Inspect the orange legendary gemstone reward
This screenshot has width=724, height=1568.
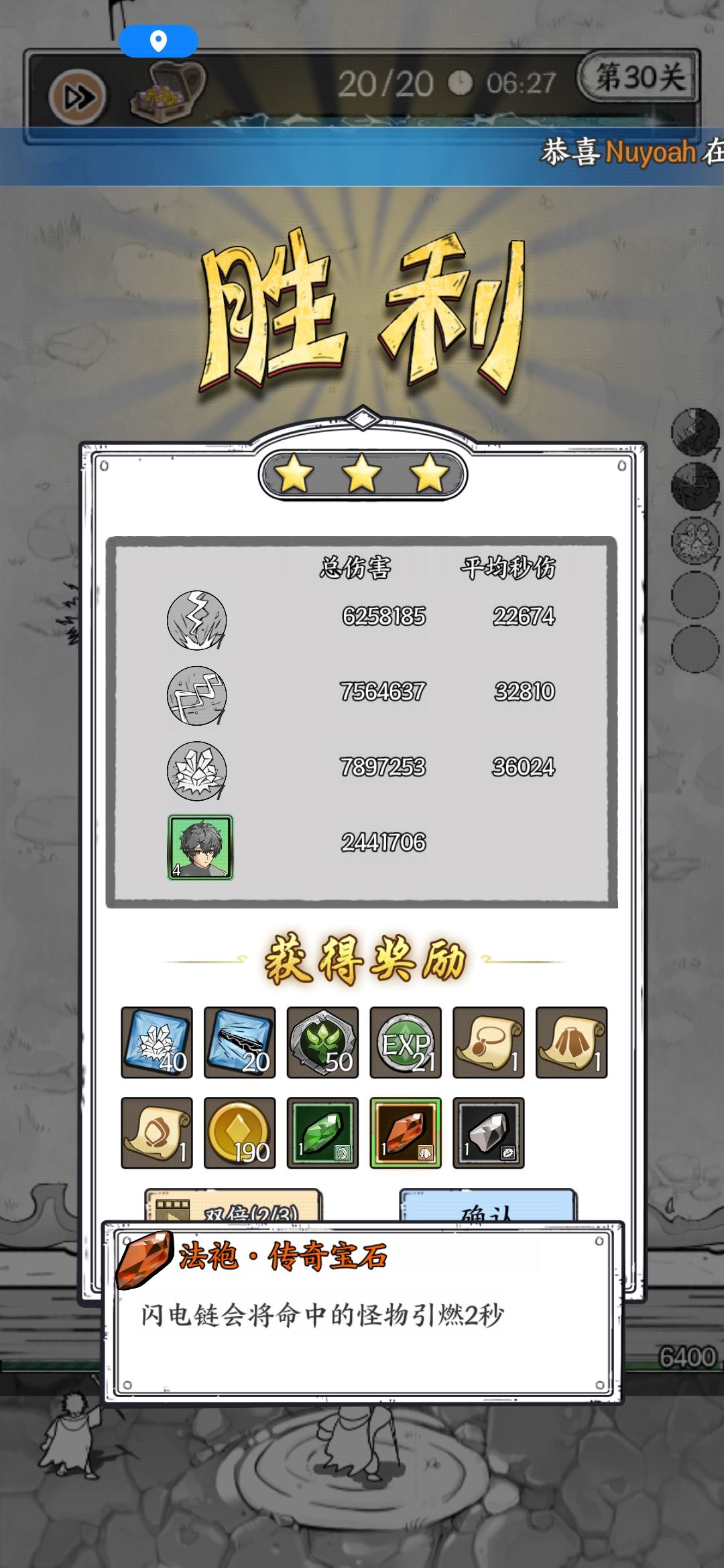406,1133
